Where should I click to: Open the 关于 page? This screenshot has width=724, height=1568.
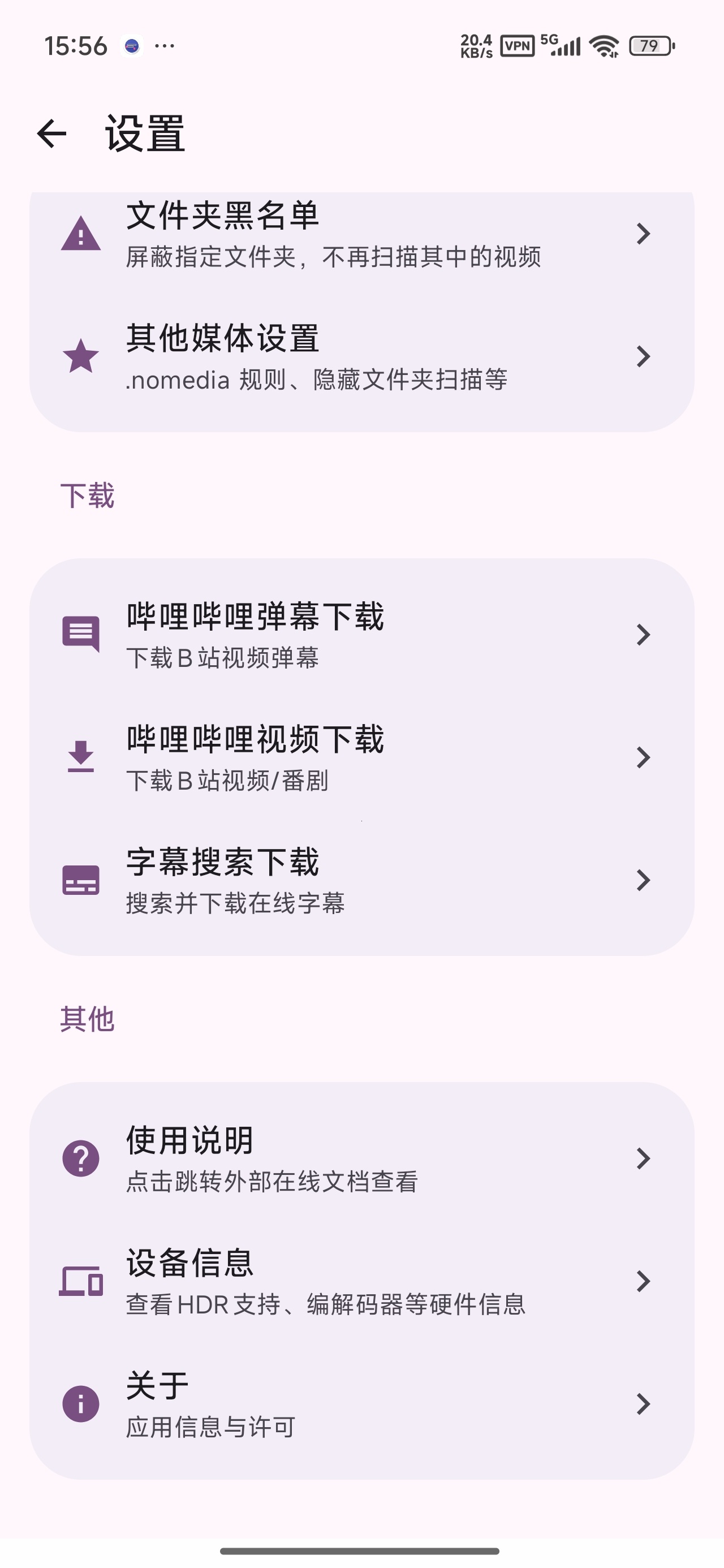(361, 1403)
